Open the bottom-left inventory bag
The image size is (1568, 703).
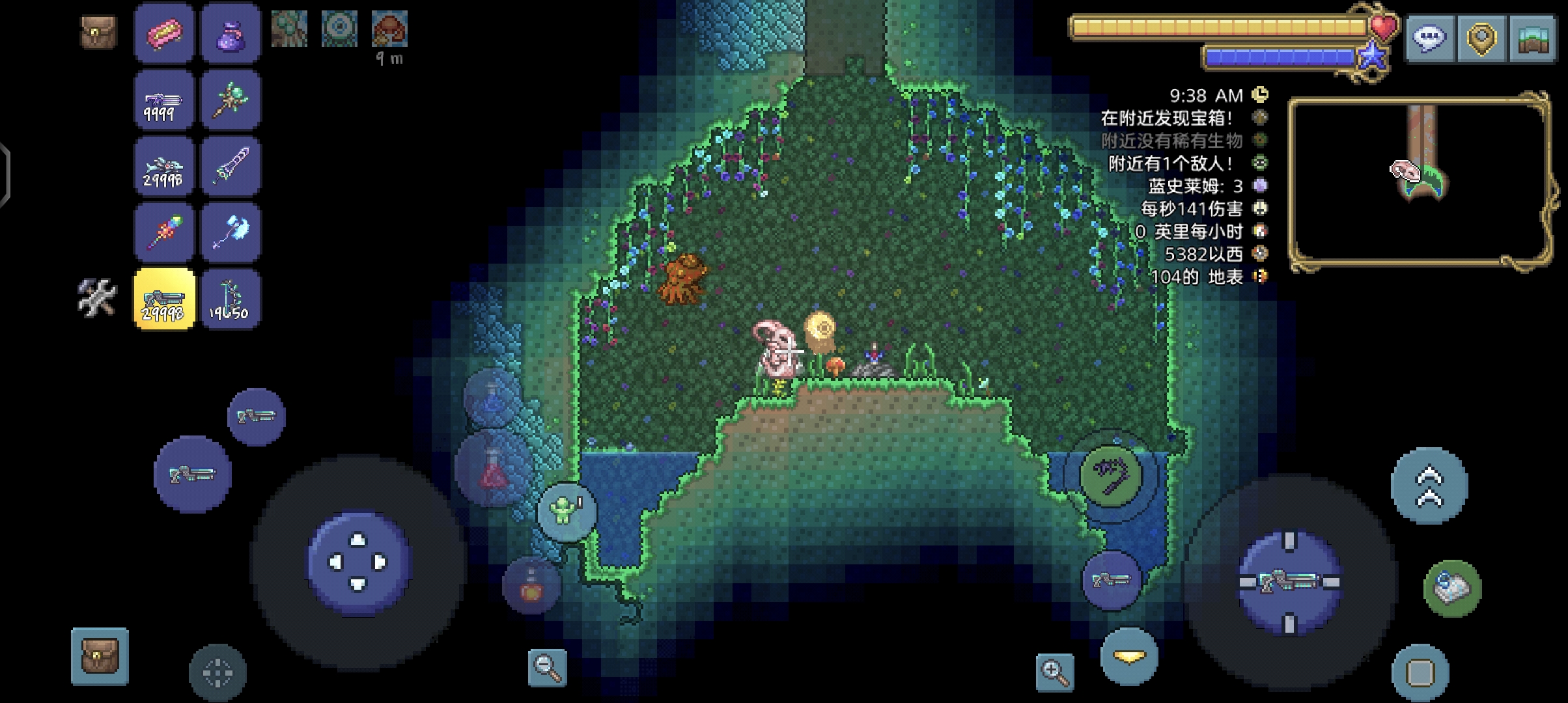click(x=100, y=656)
